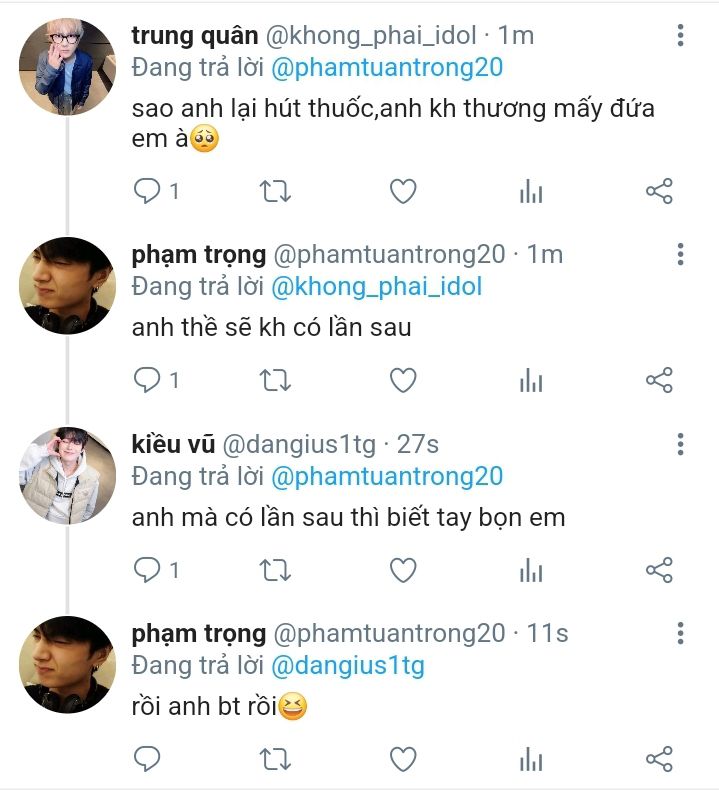The height and width of the screenshot is (790, 719).
Task: Share trung quân's tweet
Action: 659,191
